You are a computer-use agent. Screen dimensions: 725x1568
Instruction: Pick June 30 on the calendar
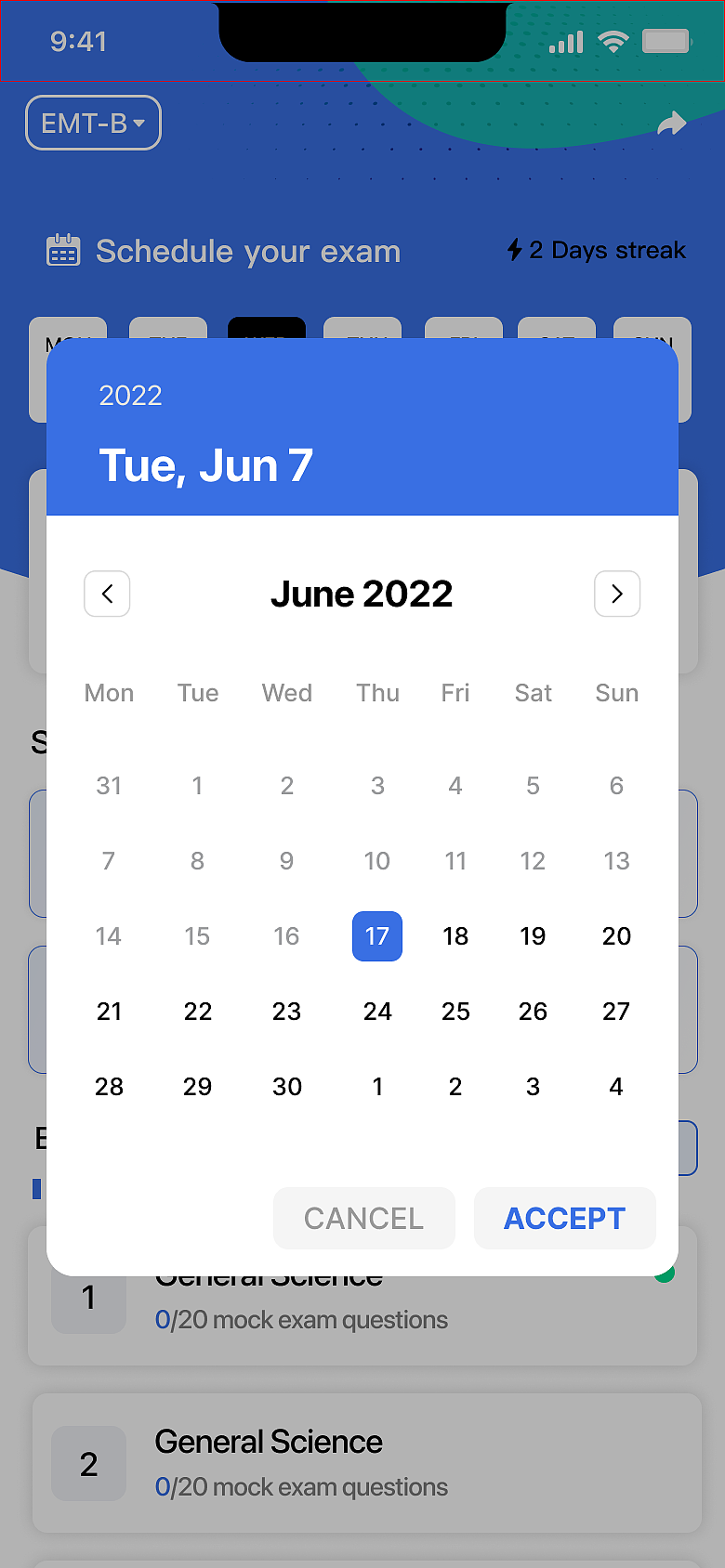[x=286, y=1087]
